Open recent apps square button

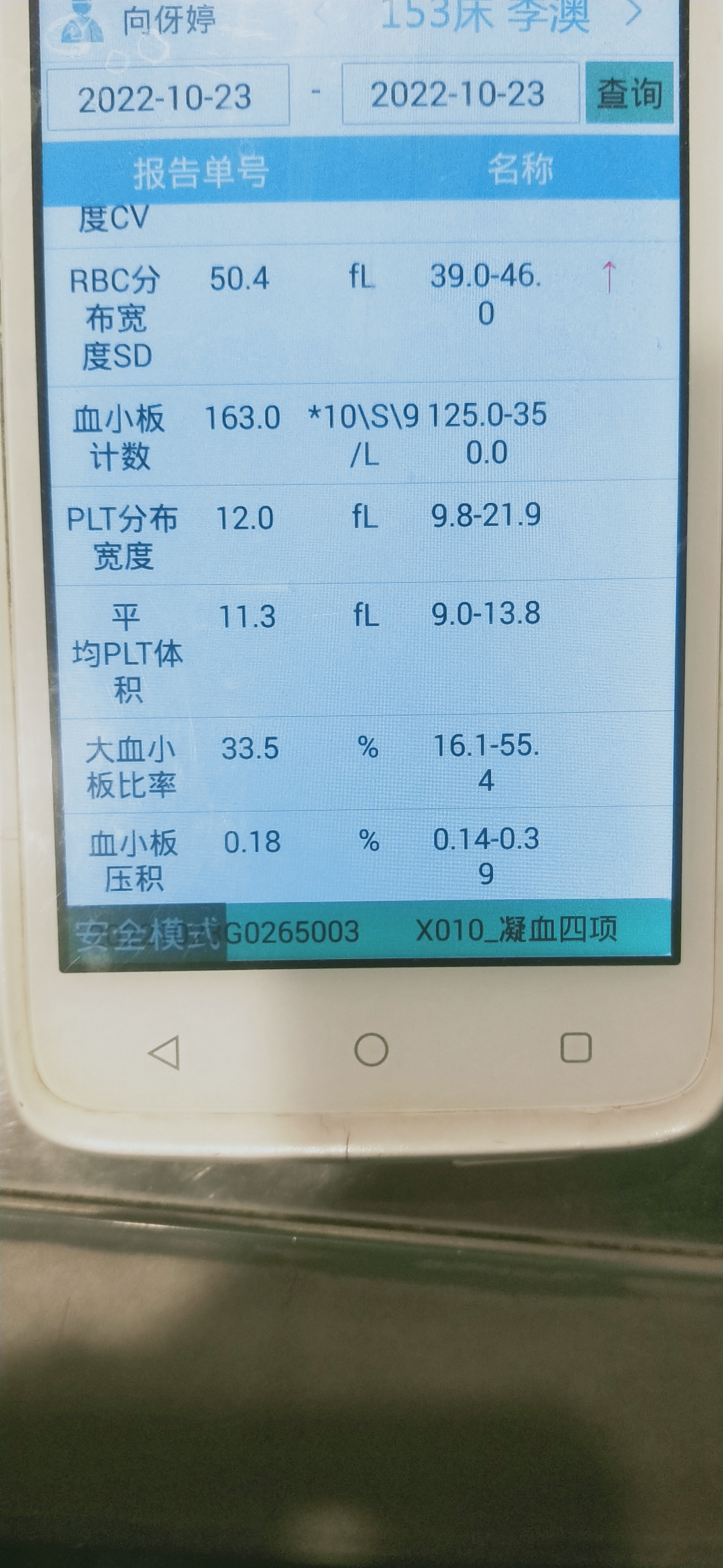tap(575, 1047)
